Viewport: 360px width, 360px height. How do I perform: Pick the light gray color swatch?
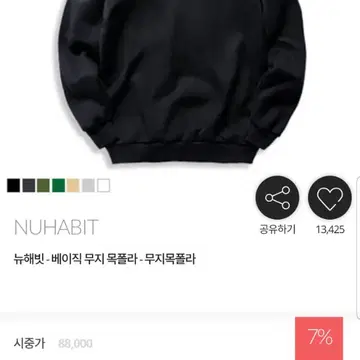point(88,185)
